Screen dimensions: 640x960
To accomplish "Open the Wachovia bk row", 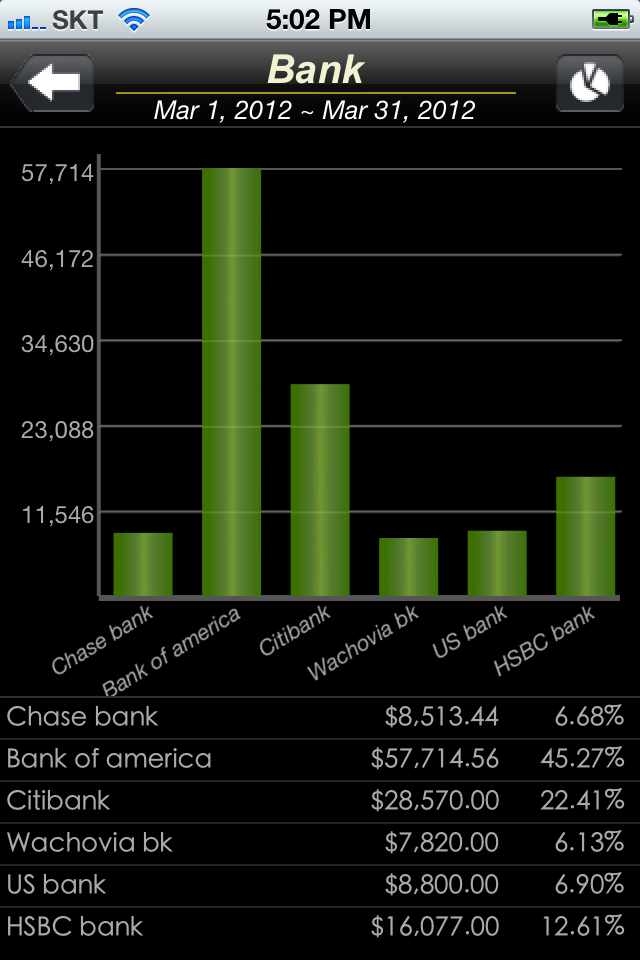I will [x=320, y=842].
